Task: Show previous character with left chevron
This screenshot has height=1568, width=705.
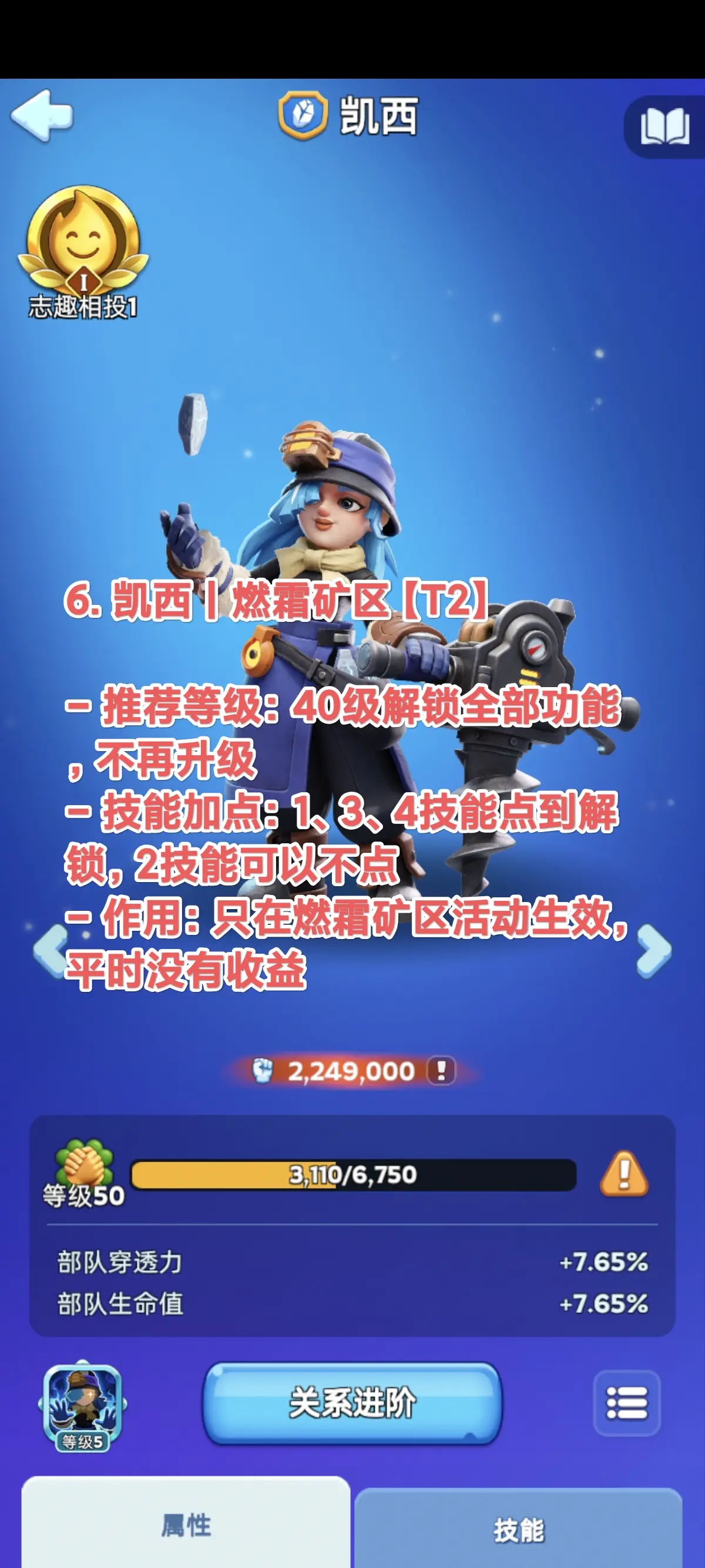Action: (x=50, y=951)
